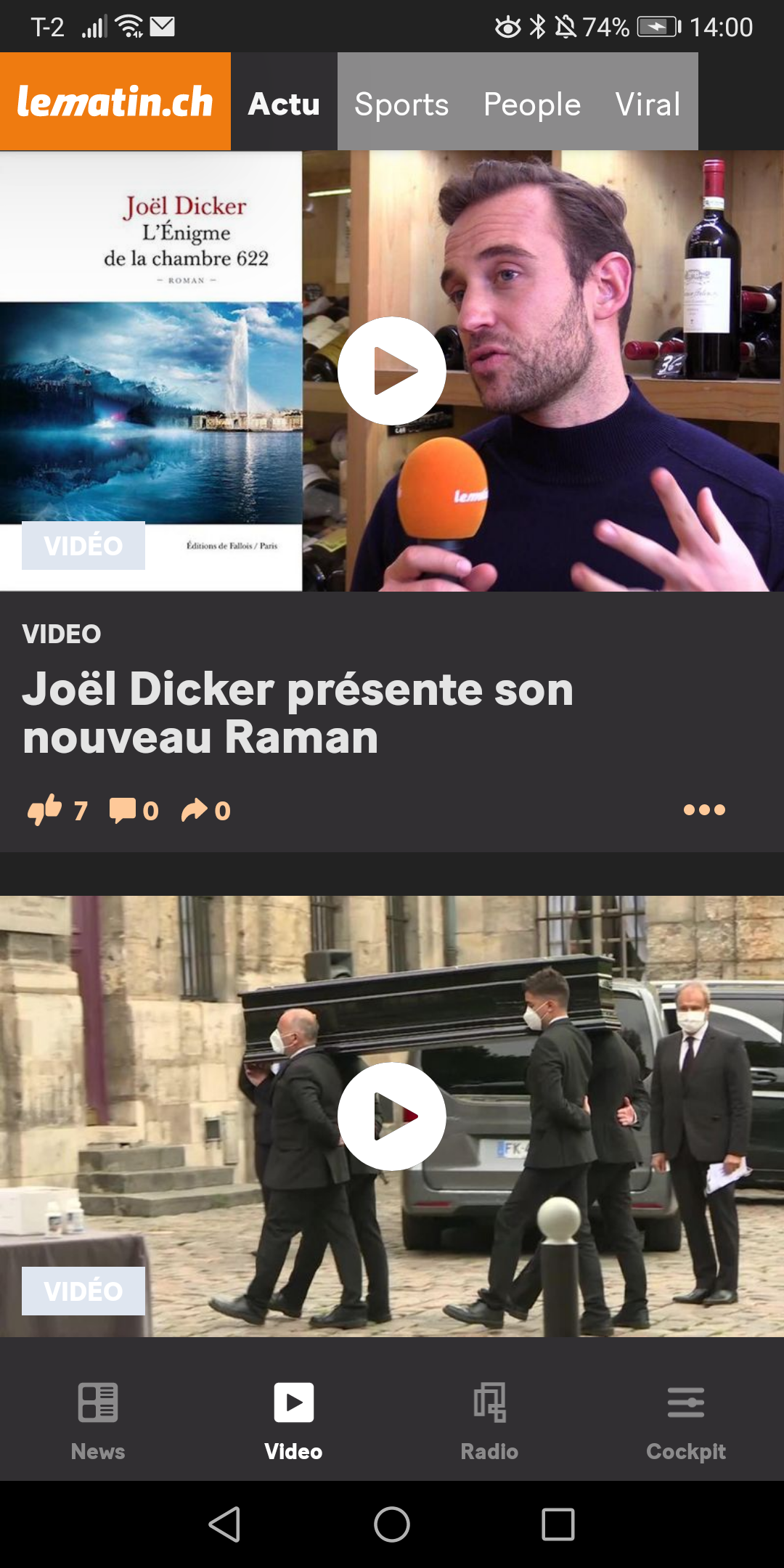Open the Cockpit section
Image resolution: width=784 pixels, height=1568 pixels.
[x=685, y=1420]
